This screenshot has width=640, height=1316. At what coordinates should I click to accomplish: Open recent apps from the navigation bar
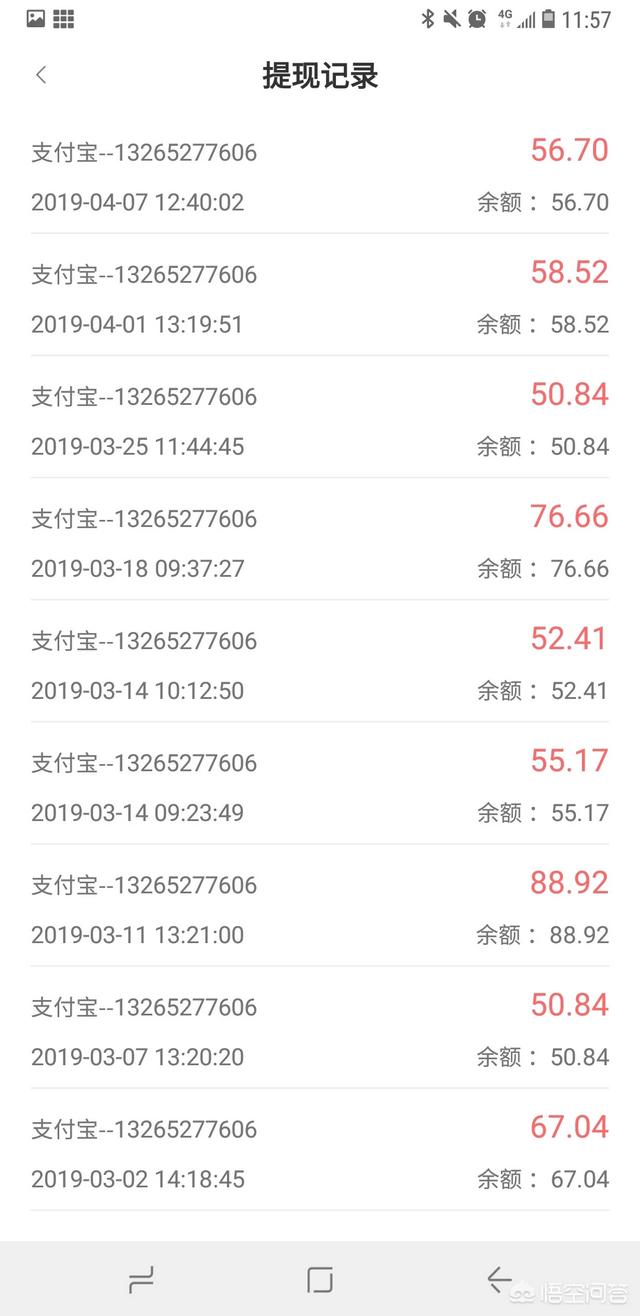(141, 1279)
